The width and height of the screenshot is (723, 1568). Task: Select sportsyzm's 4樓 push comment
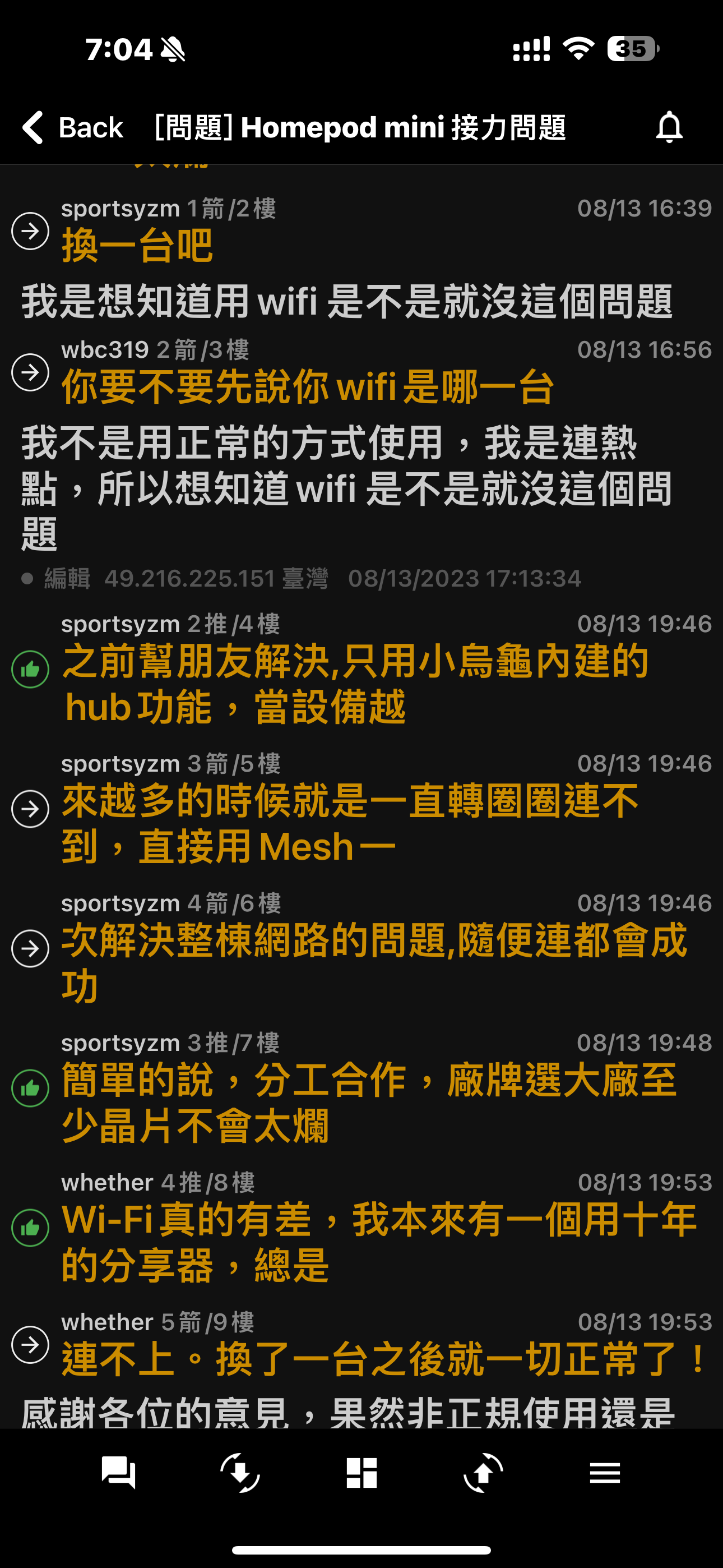[x=361, y=670]
